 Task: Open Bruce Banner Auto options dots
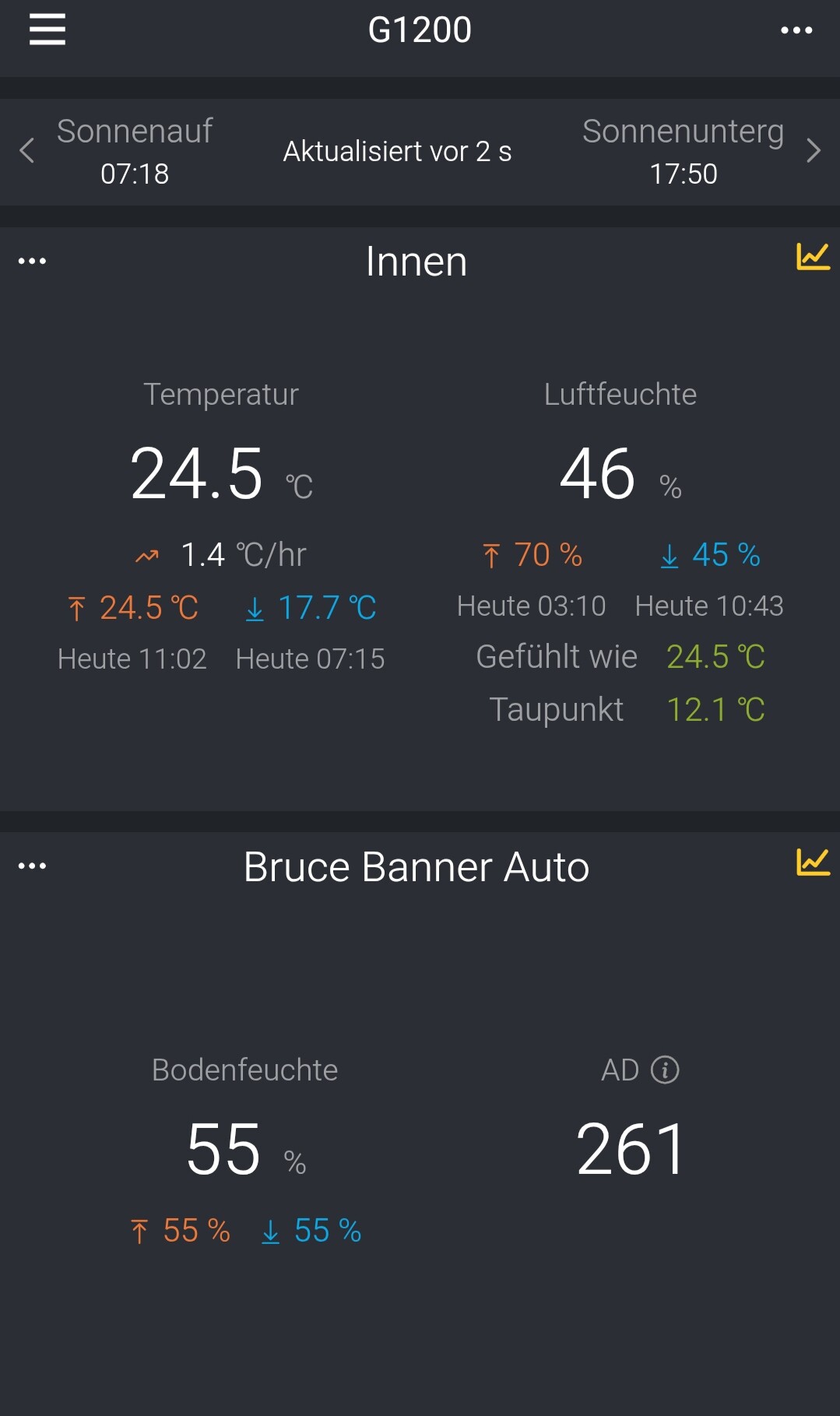32,866
